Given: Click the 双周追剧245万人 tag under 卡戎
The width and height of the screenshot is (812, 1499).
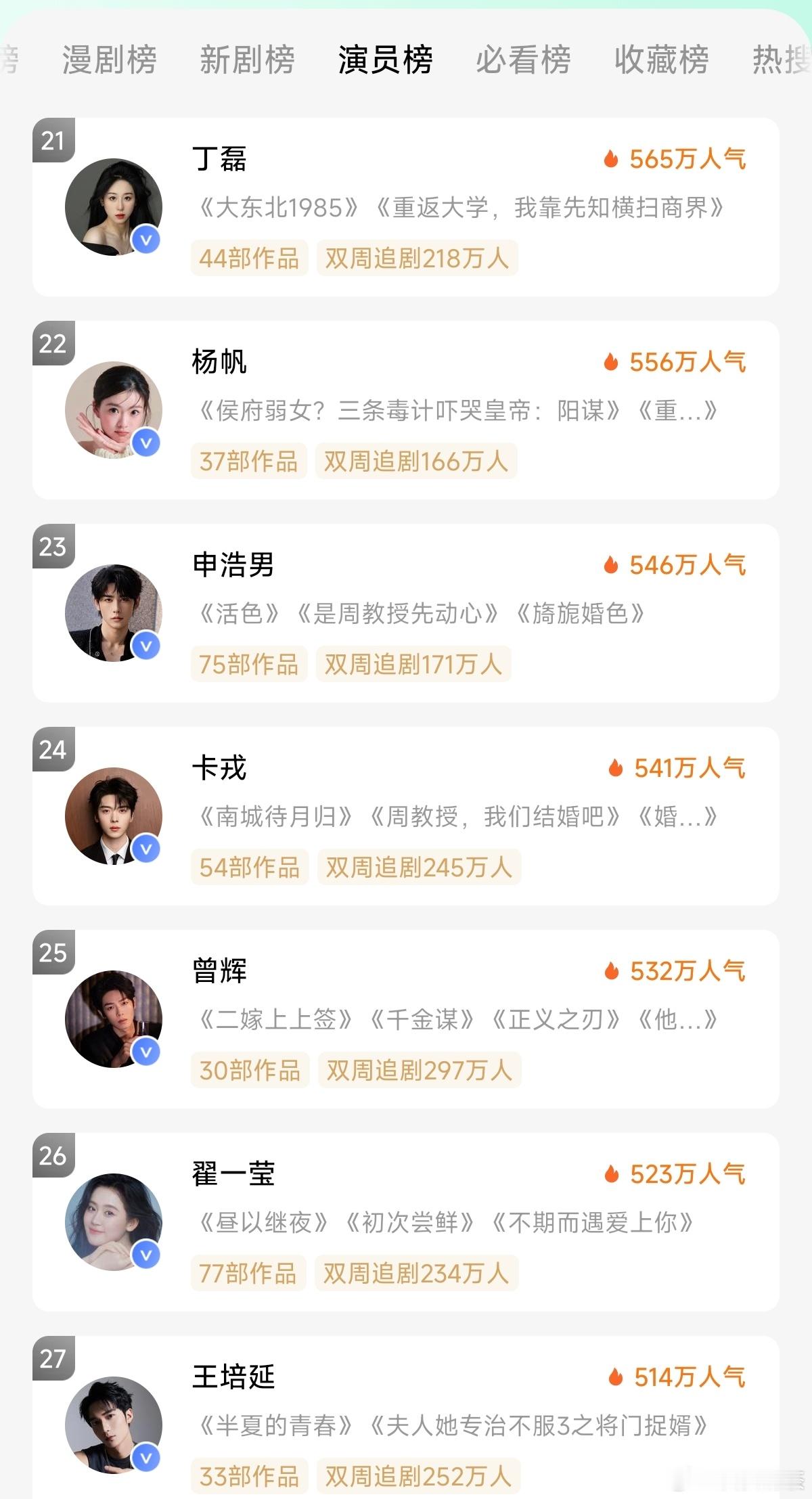Looking at the screenshot, I should [x=418, y=868].
